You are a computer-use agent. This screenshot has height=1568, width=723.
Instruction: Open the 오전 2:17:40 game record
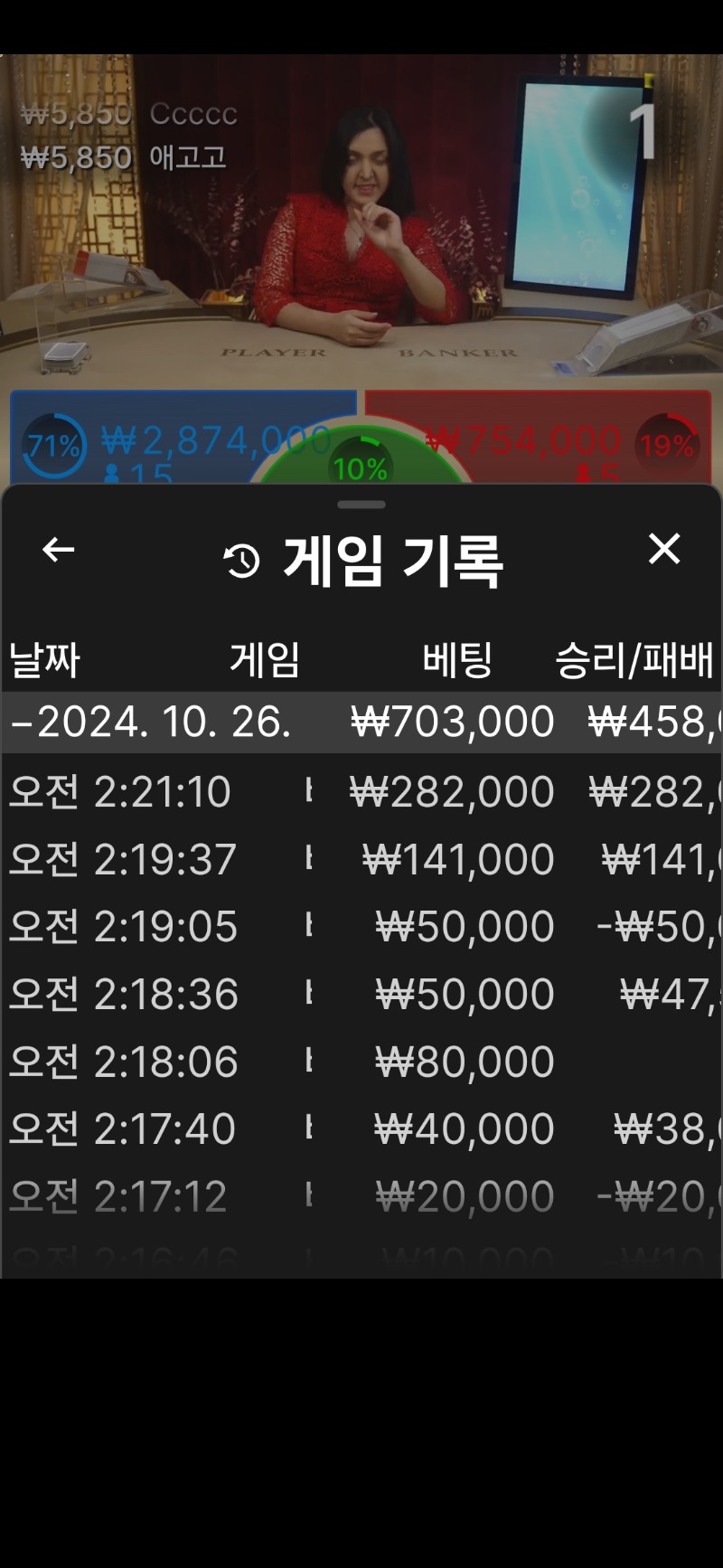pyautogui.click(x=361, y=1129)
